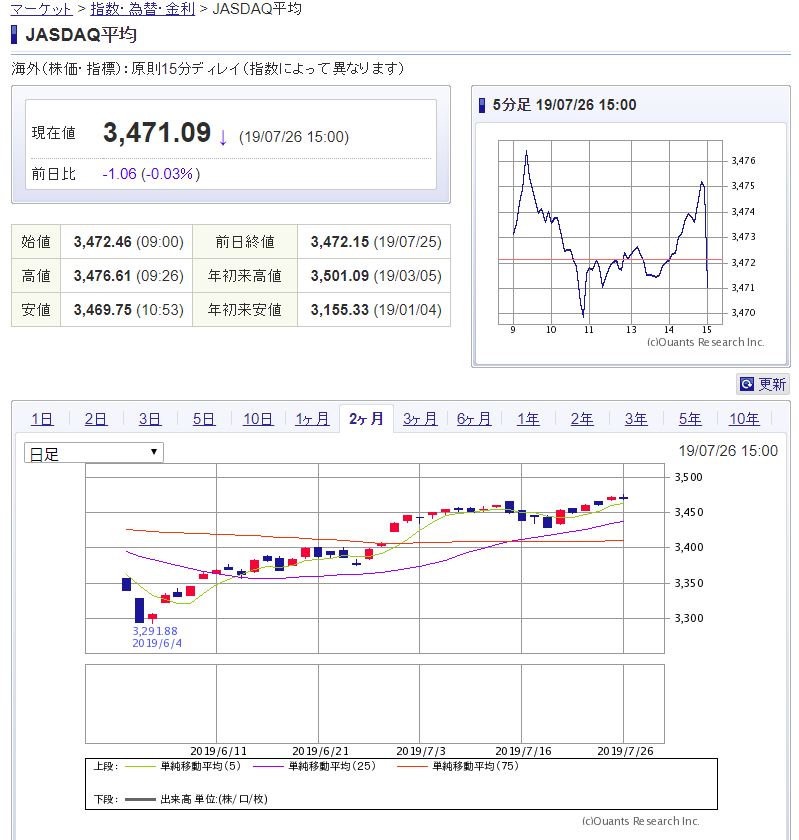Switch chart to 2年 range

tap(582, 419)
